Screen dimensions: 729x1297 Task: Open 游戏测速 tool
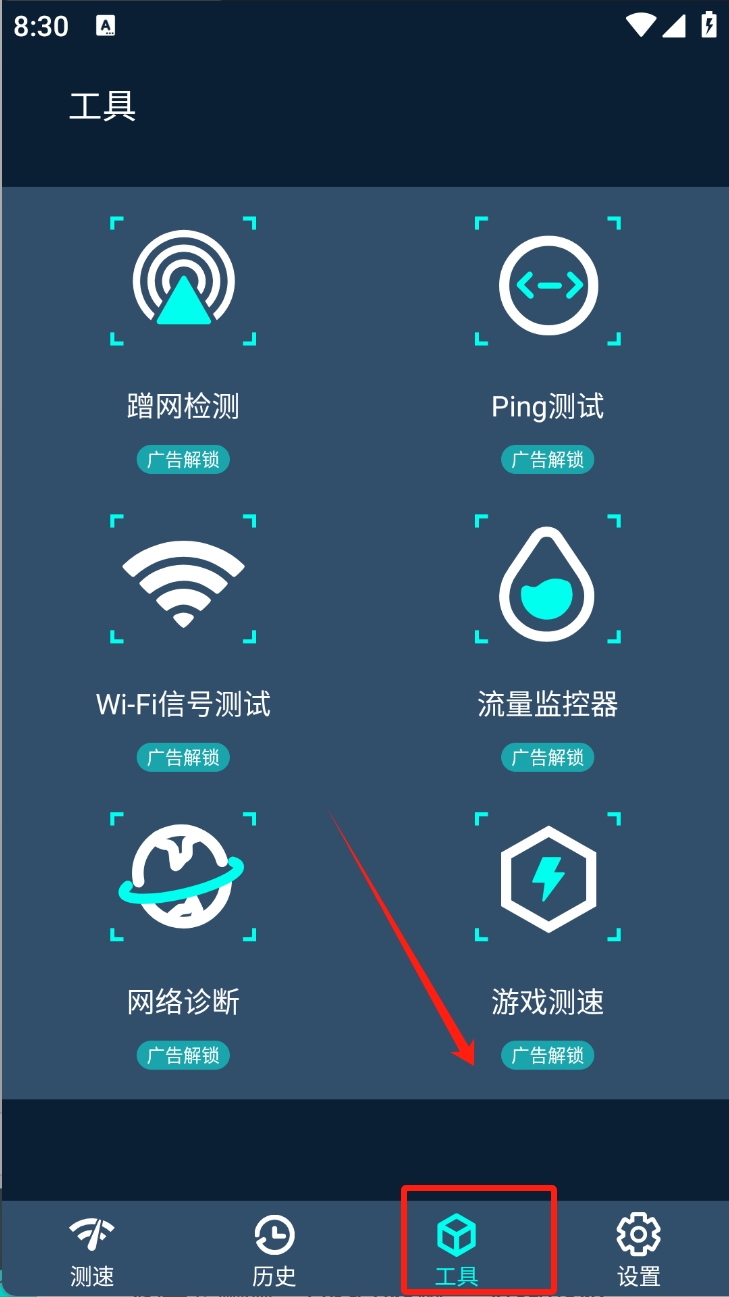coord(548,877)
